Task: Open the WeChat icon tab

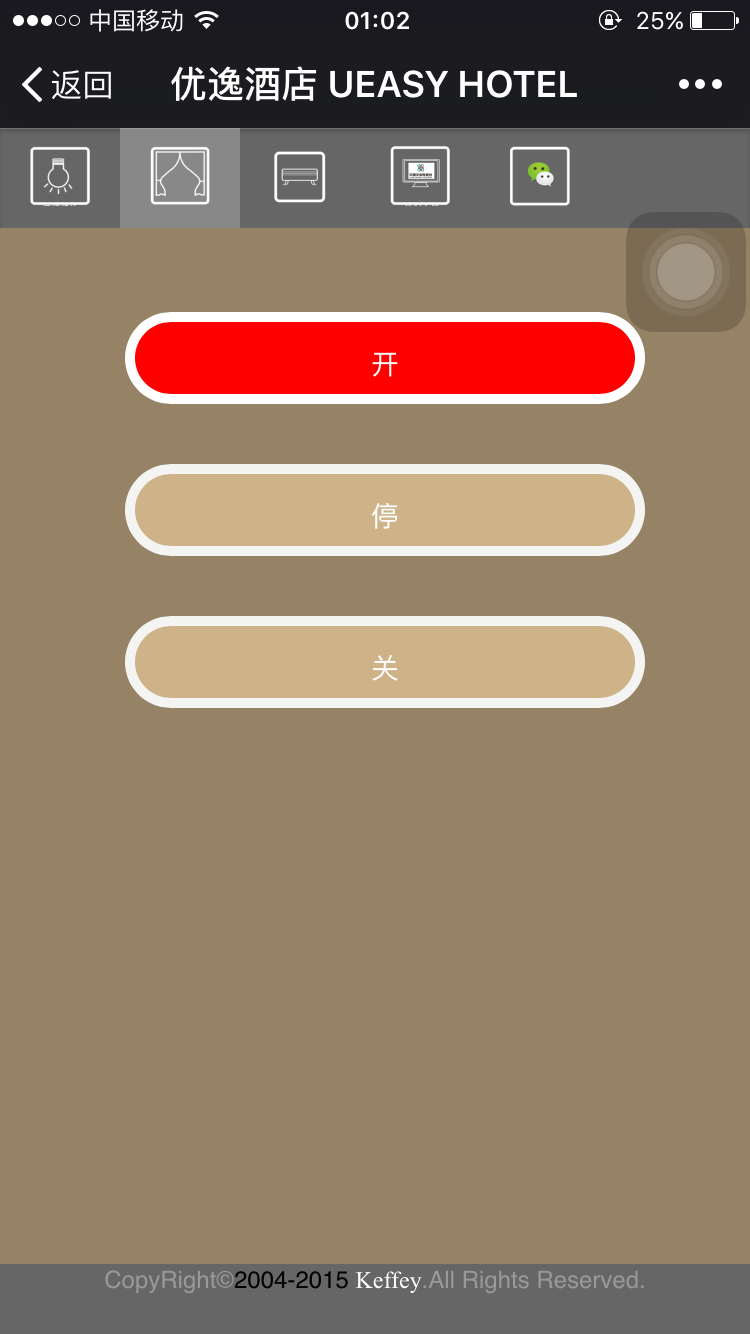Action: (540, 177)
